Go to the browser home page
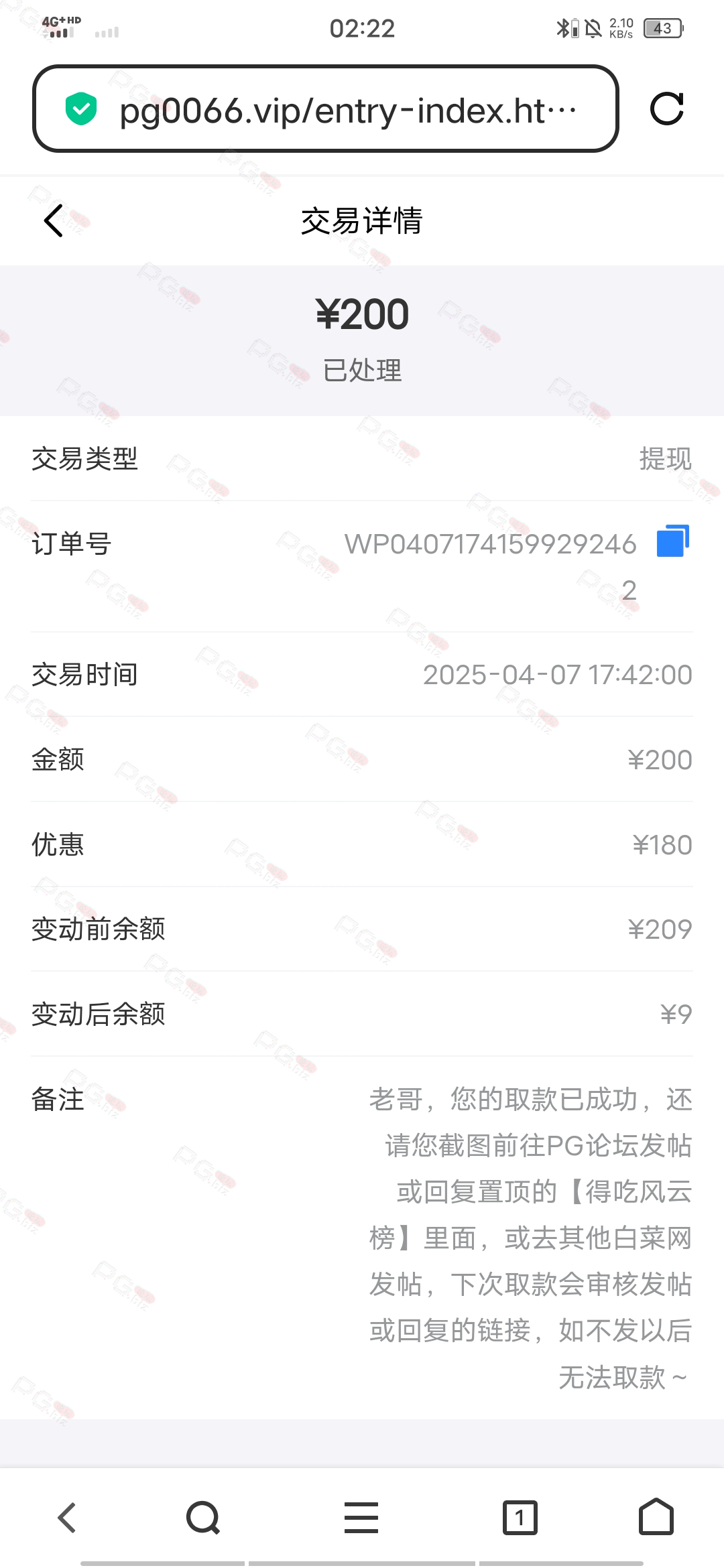724x1568 pixels. pyautogui.click(x=656, y=1518)
